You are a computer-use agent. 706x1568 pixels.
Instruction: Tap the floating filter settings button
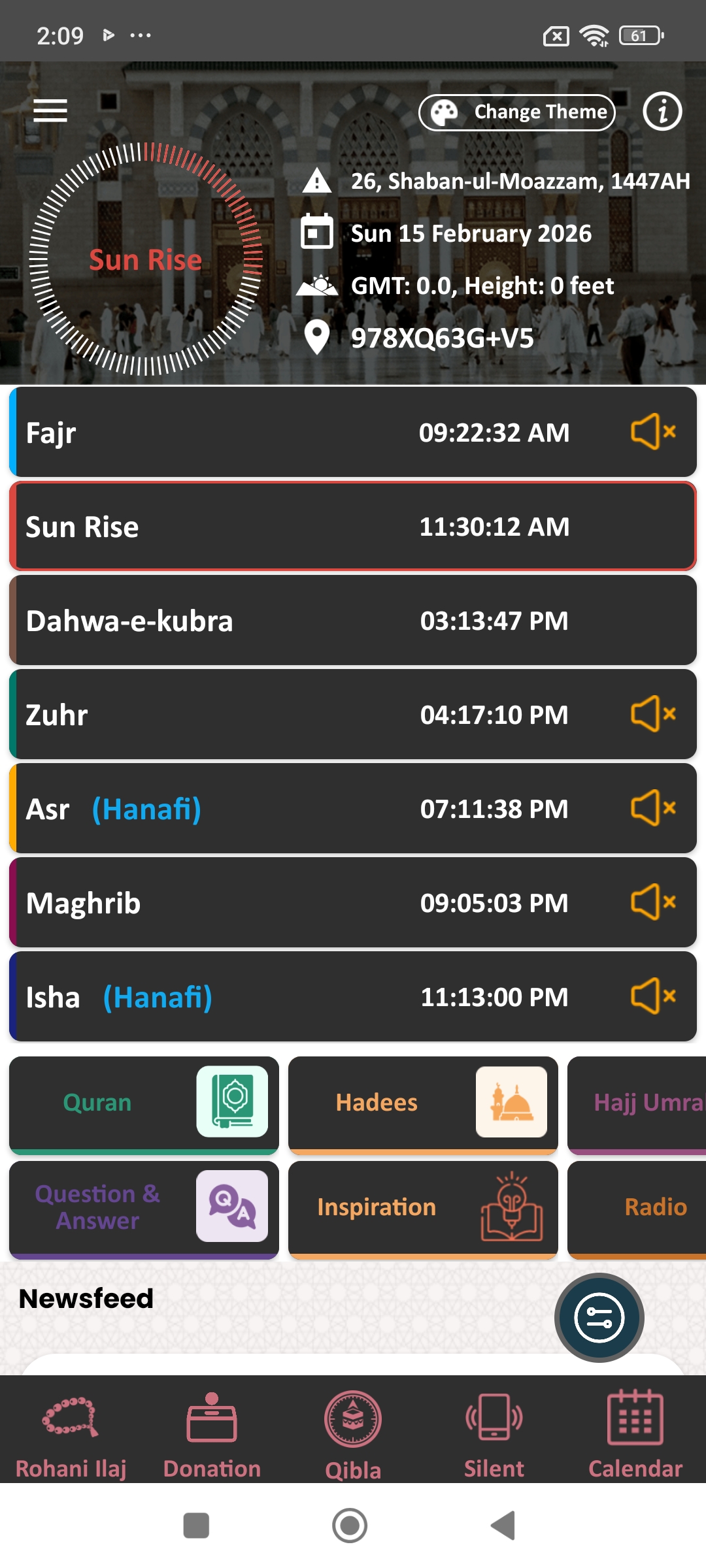(599, 1318)
